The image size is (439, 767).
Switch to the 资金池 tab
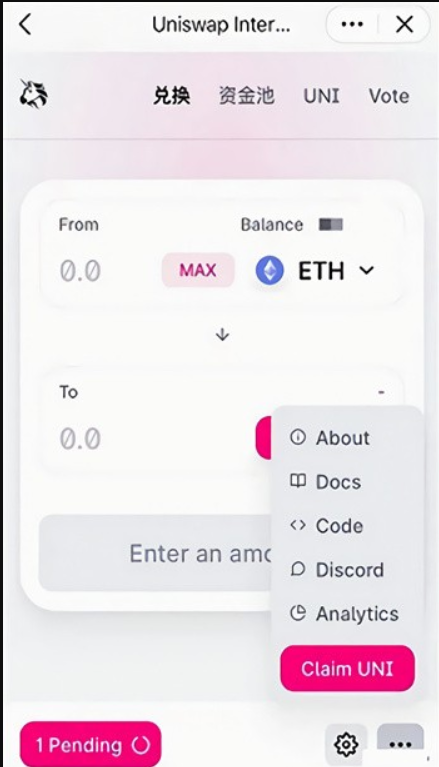click(246, 95)
